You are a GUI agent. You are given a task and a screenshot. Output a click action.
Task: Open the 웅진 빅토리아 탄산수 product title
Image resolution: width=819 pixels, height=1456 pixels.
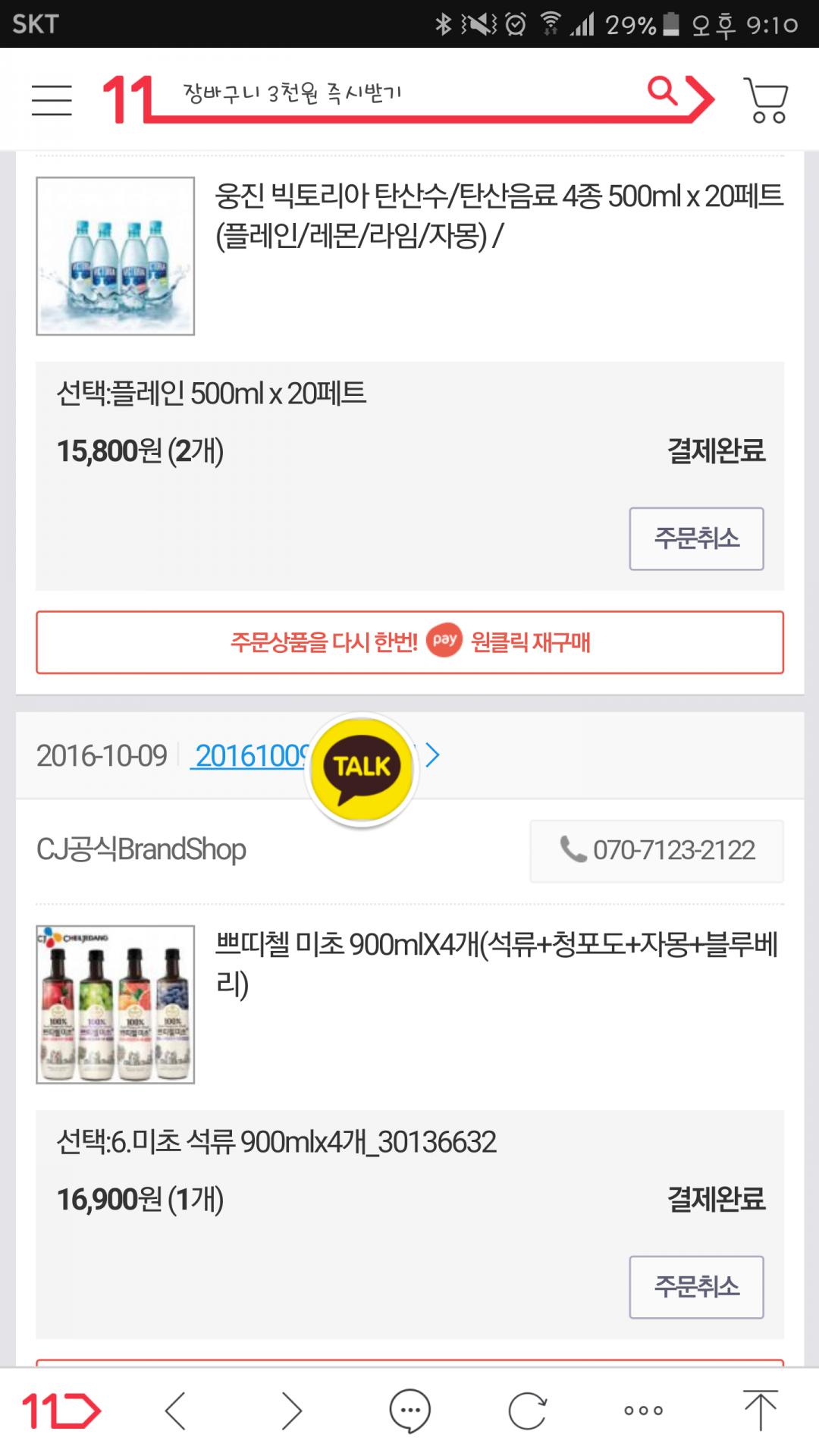coord(499,216)
